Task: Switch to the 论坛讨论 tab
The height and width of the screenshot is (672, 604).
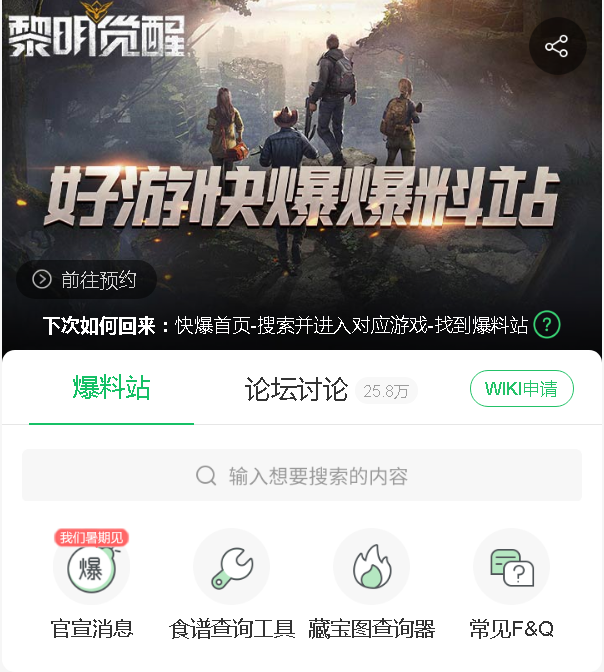Action: [x=297, y=390]
